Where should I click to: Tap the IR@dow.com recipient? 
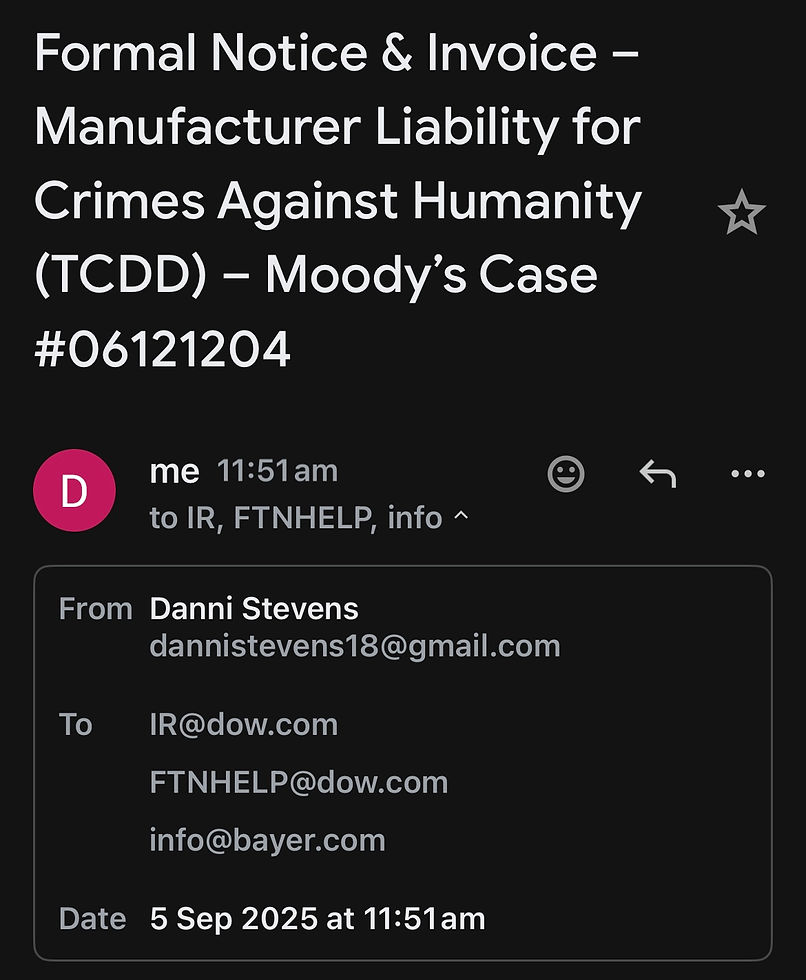244,724
